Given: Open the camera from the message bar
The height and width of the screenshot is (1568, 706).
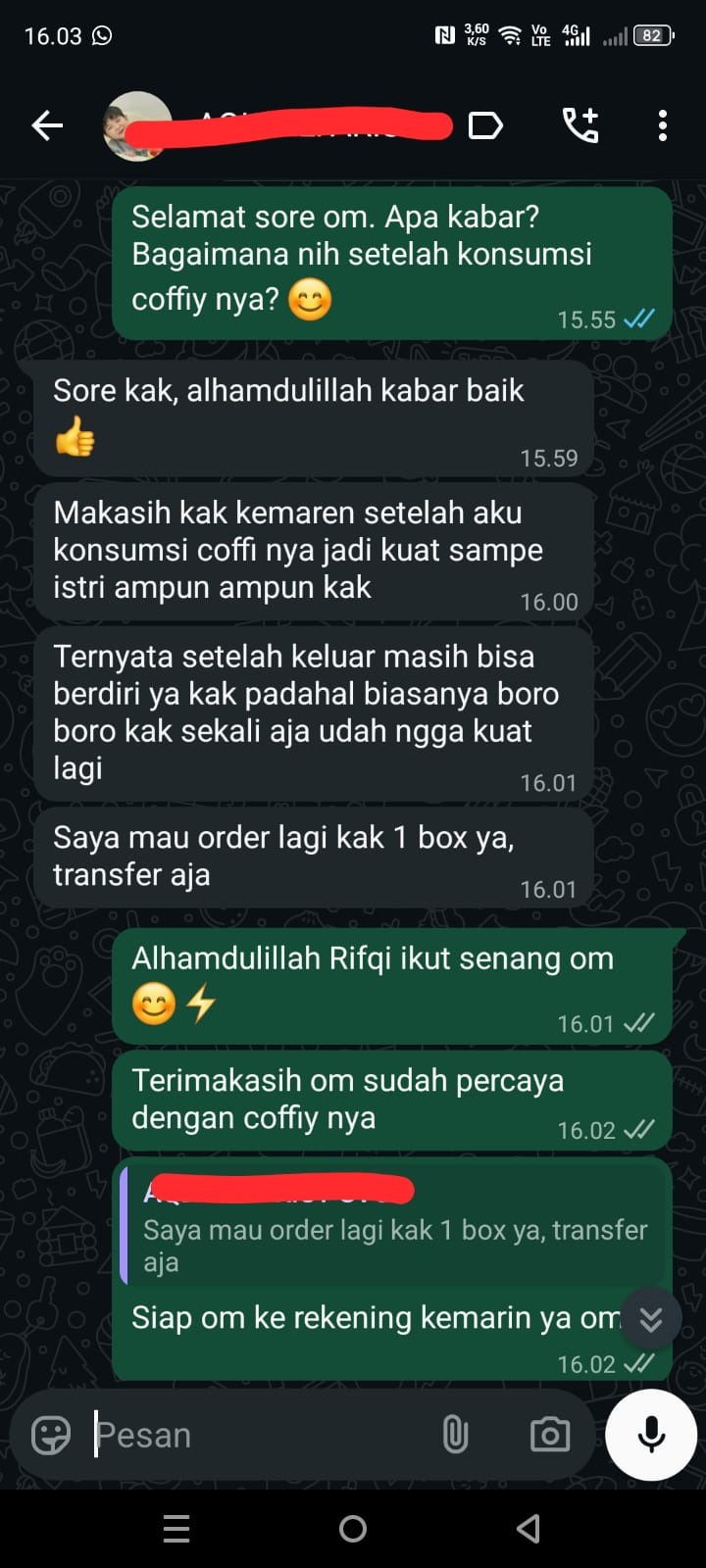Looking at the screenshot, I should point(549,1435).
